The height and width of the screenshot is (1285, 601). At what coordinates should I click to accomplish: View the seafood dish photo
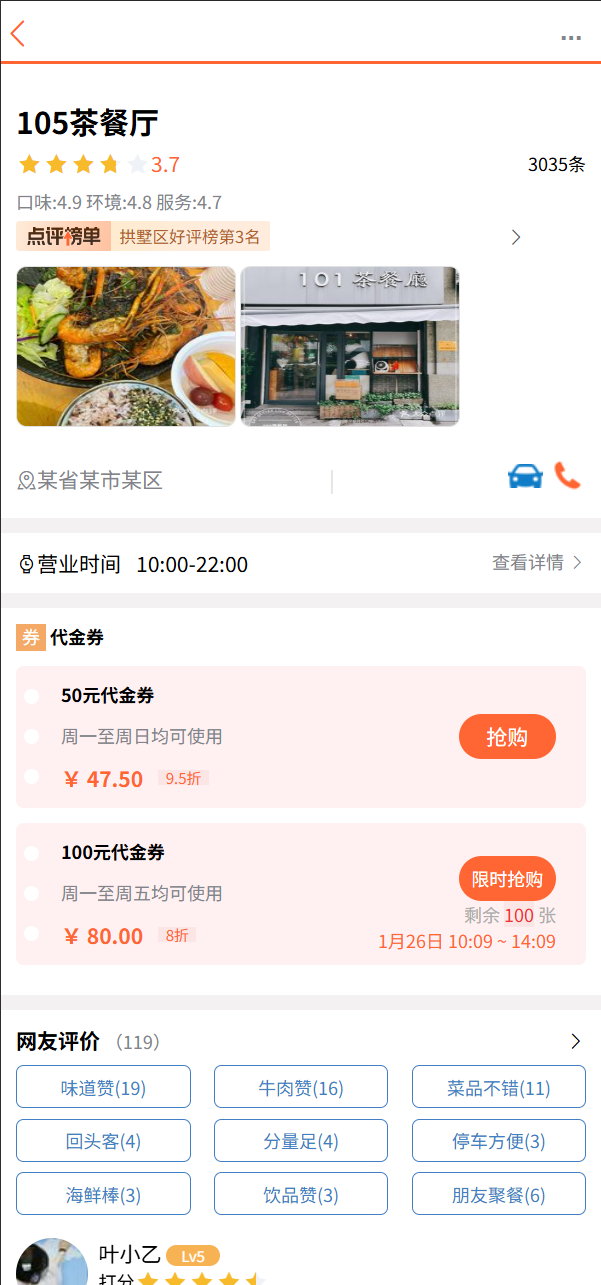[126, 346]
